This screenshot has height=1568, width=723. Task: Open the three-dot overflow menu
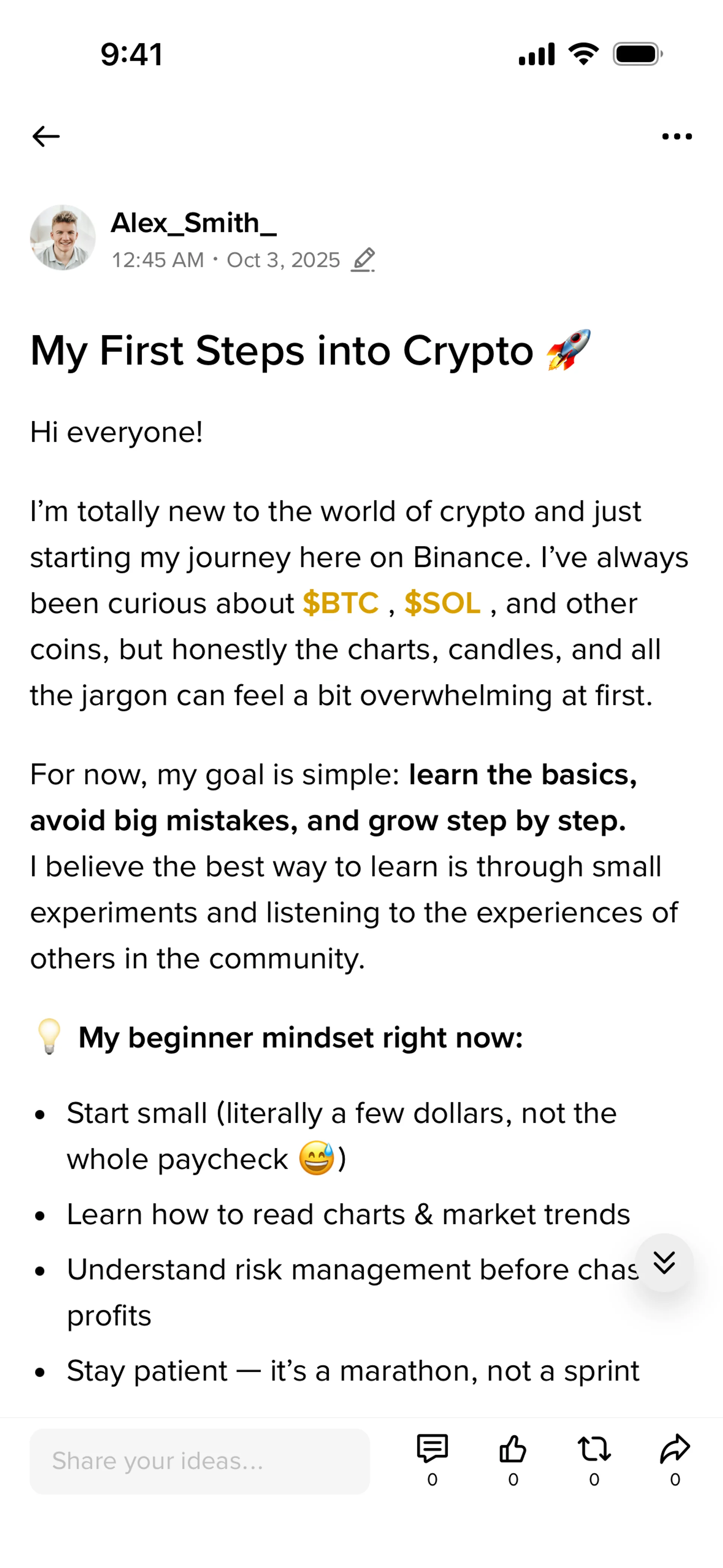pyautogui.click(x=677, y=136)
